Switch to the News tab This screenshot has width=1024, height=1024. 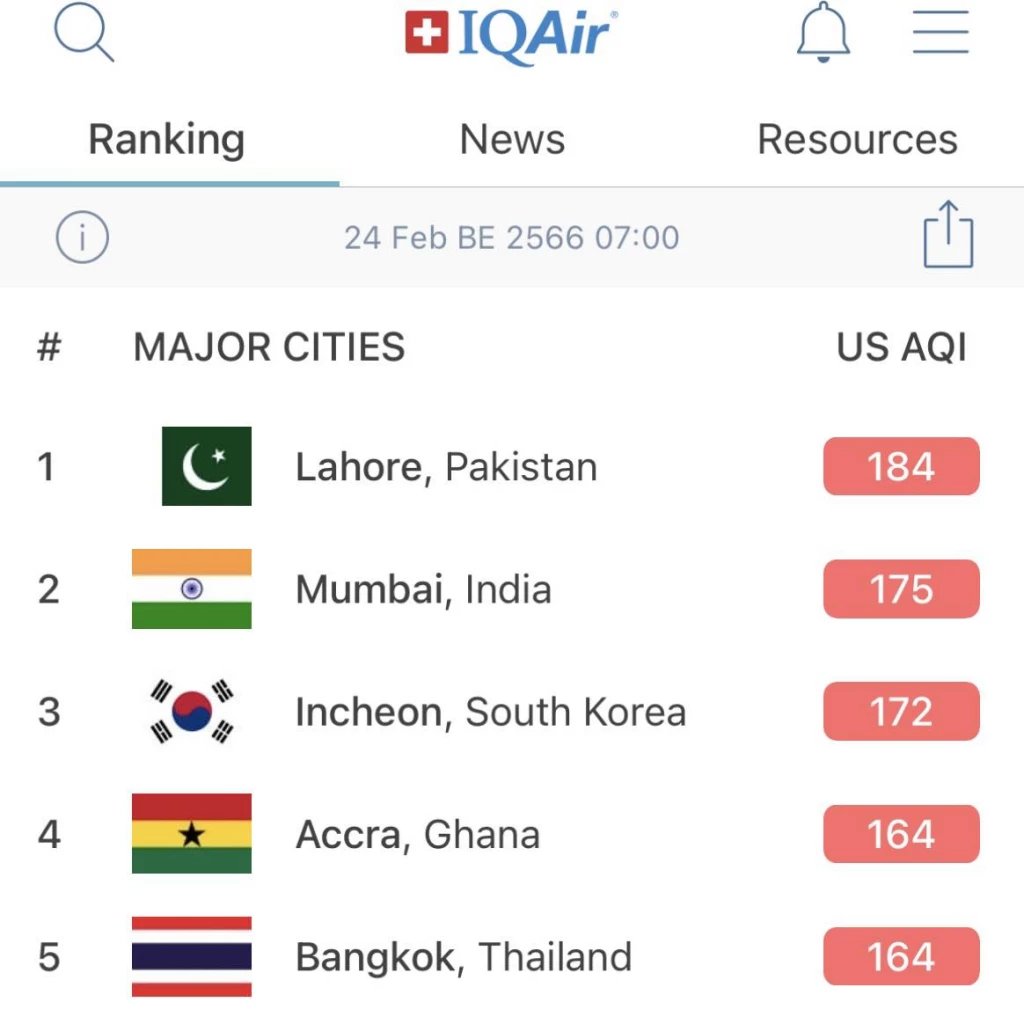pyautogui.click(x=512, y=140)
